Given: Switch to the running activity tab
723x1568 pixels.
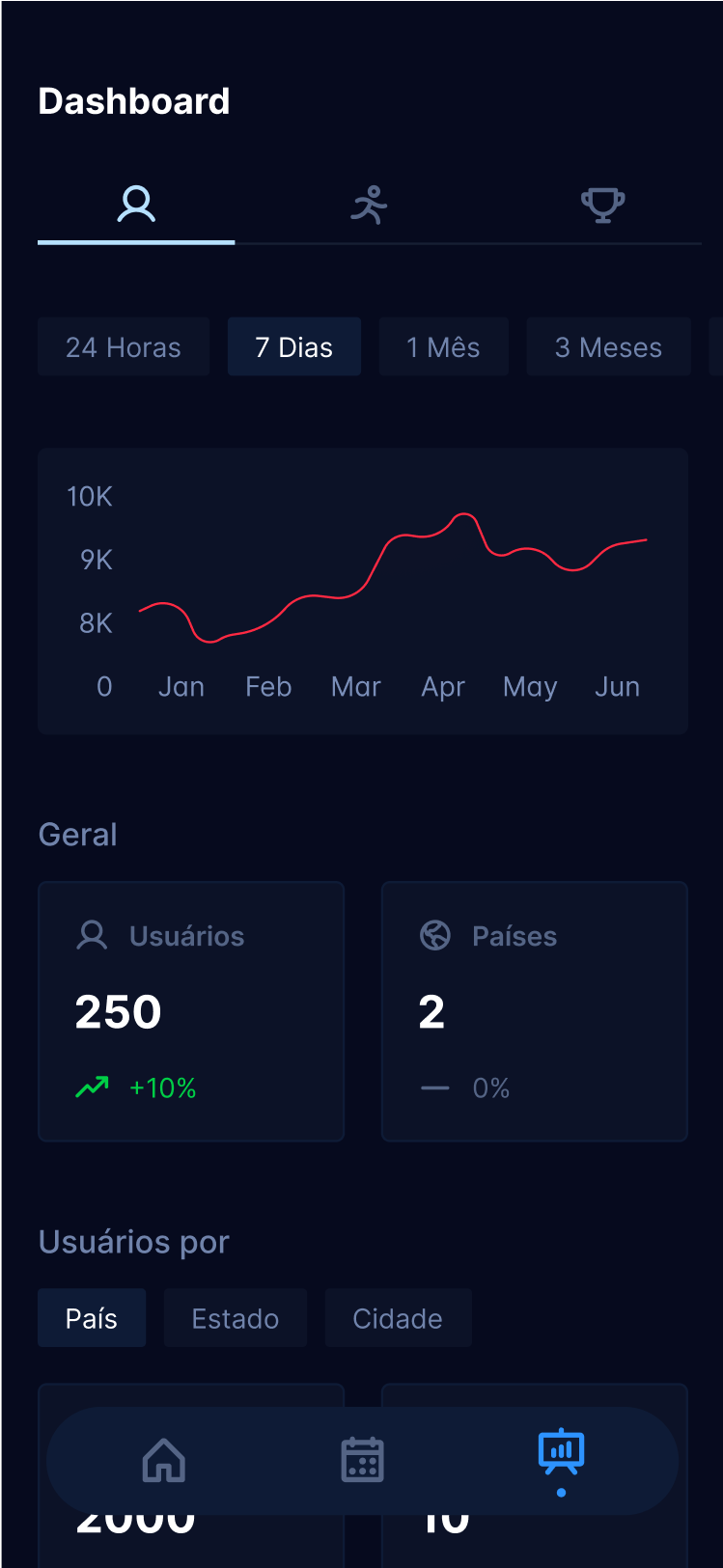Looking at the screenshot, I should coord(369,205).
